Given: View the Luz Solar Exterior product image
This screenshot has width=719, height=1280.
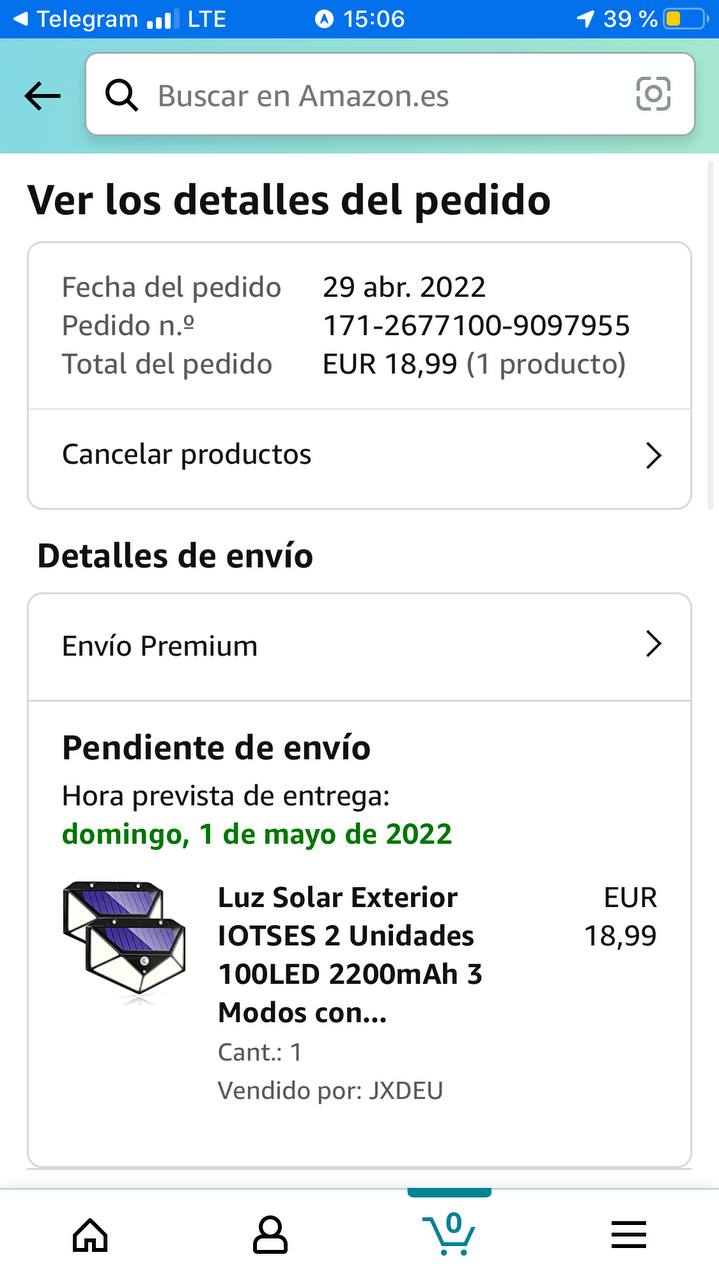Looking at the screenshot, I should [x=124, y=938].
